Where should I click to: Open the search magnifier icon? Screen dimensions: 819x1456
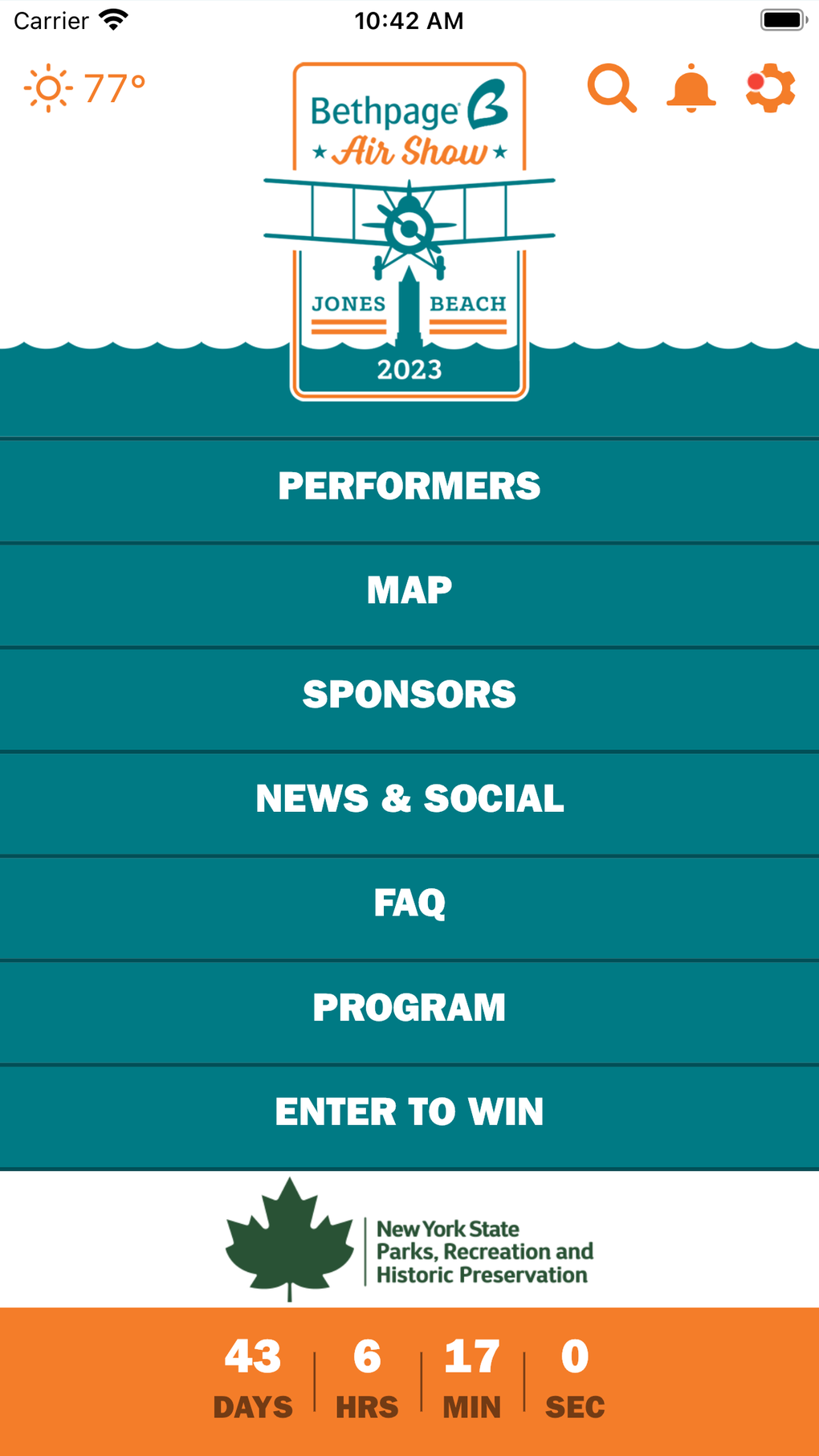[x=612, y=88]
